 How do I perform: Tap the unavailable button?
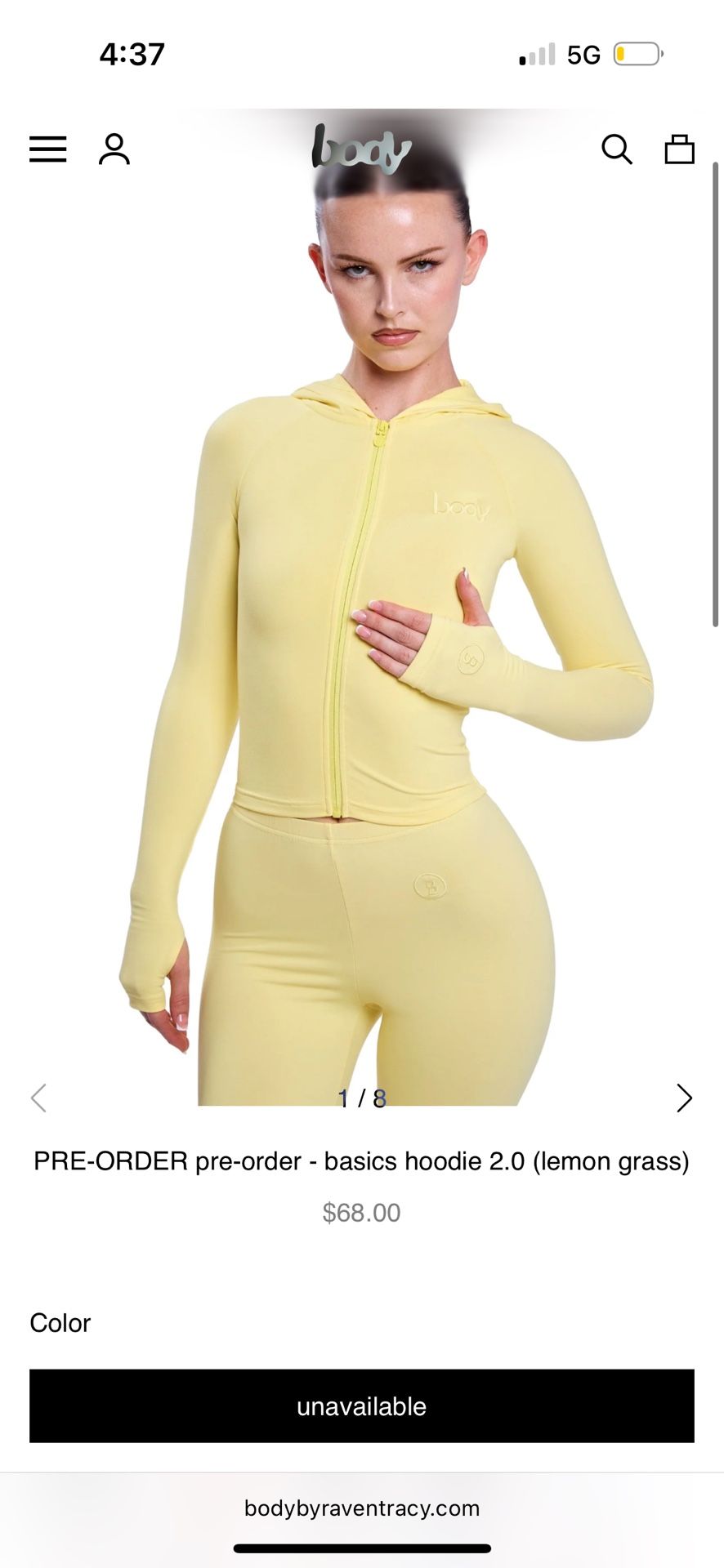(x=362, y=1406)
